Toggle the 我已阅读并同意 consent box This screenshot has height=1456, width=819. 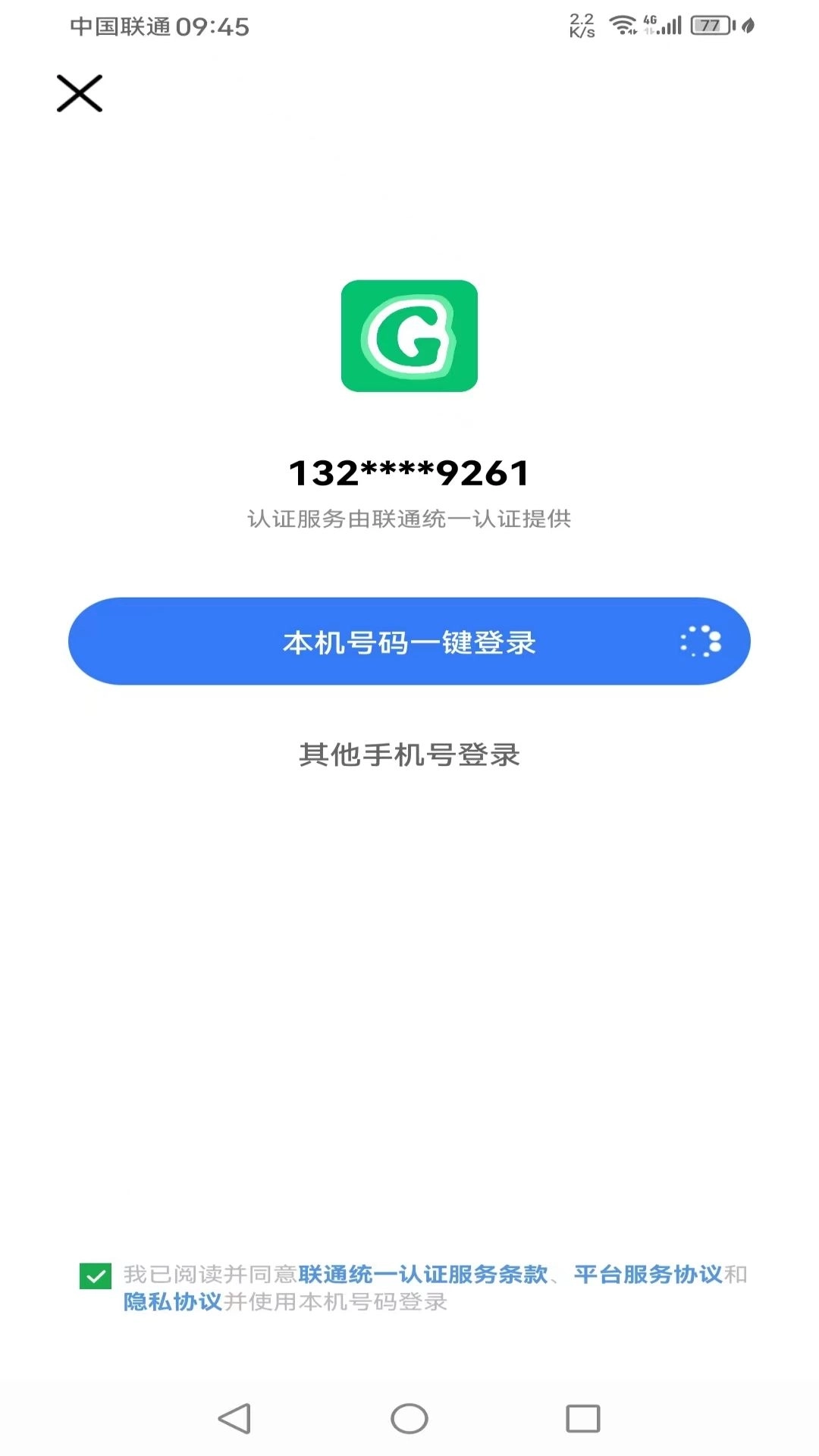[96, 1276]
